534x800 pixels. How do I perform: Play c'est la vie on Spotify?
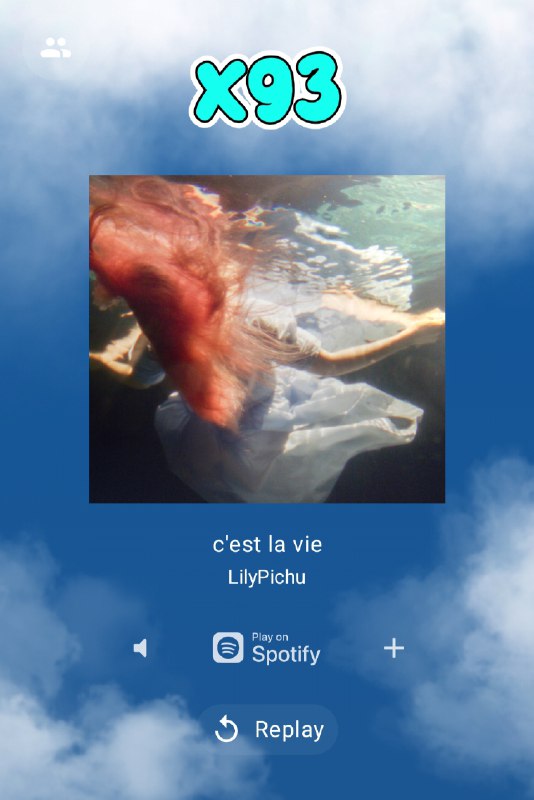[267, 648]
